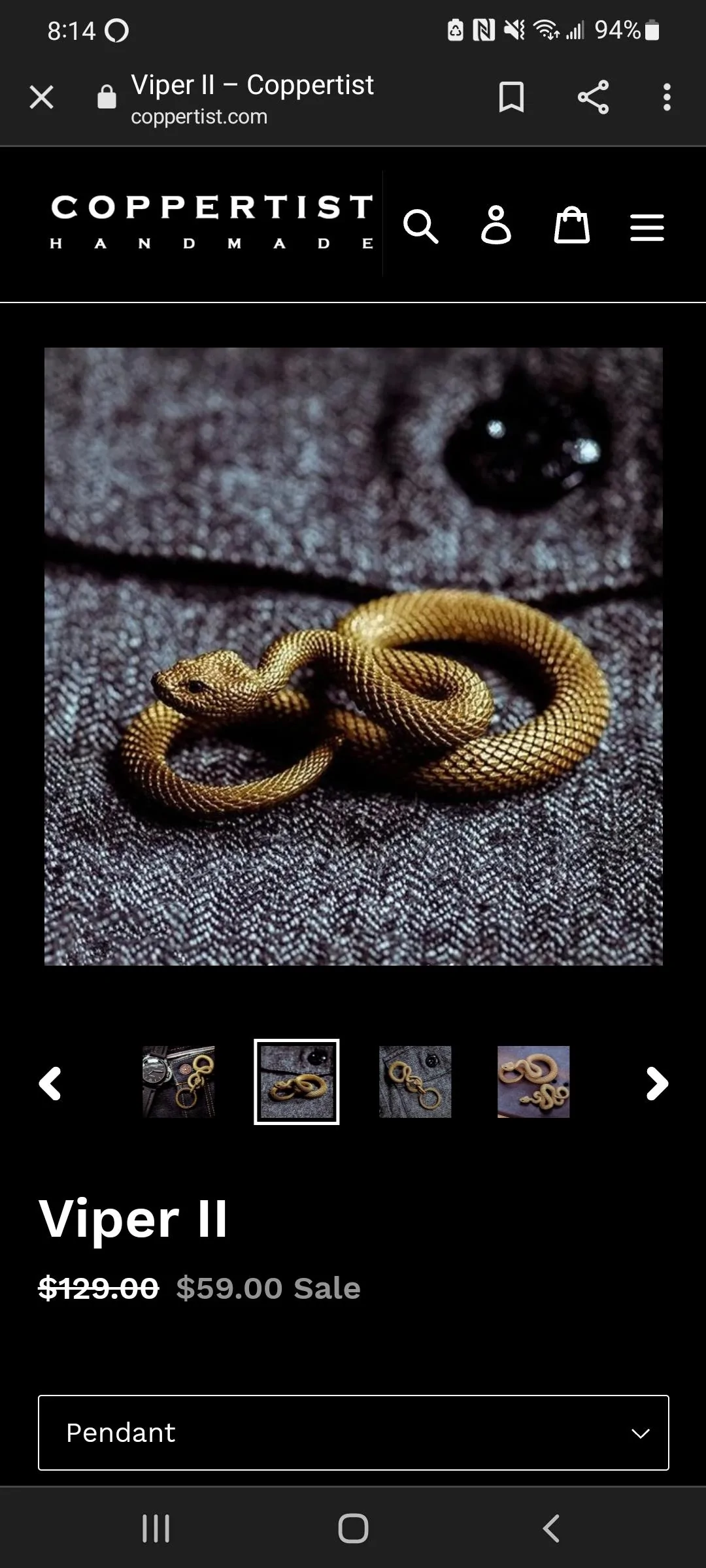Open the main Viper II product image
Screen dimensions: 706x1568
point(353,656)
